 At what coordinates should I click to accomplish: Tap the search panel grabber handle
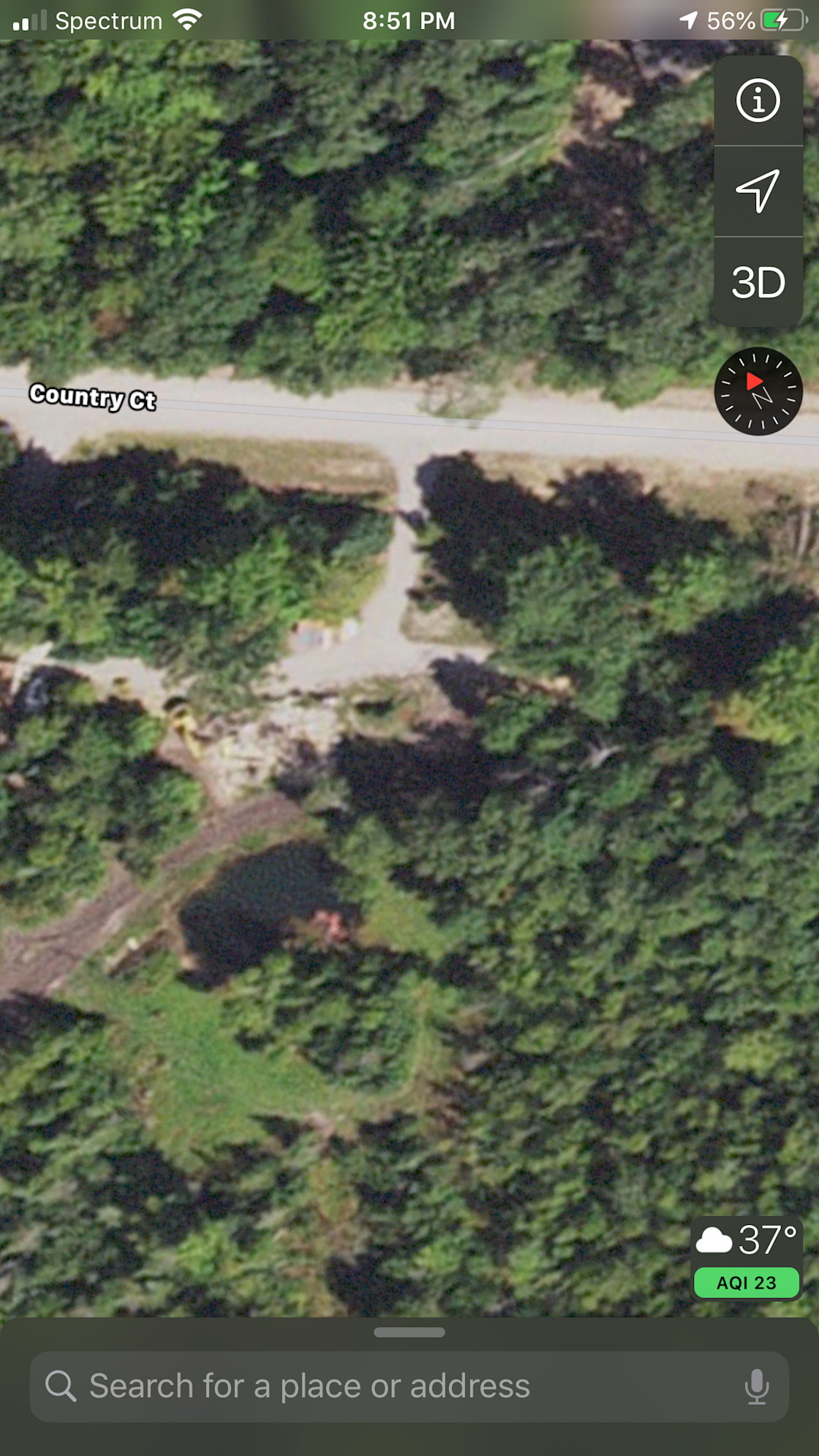409,1332
